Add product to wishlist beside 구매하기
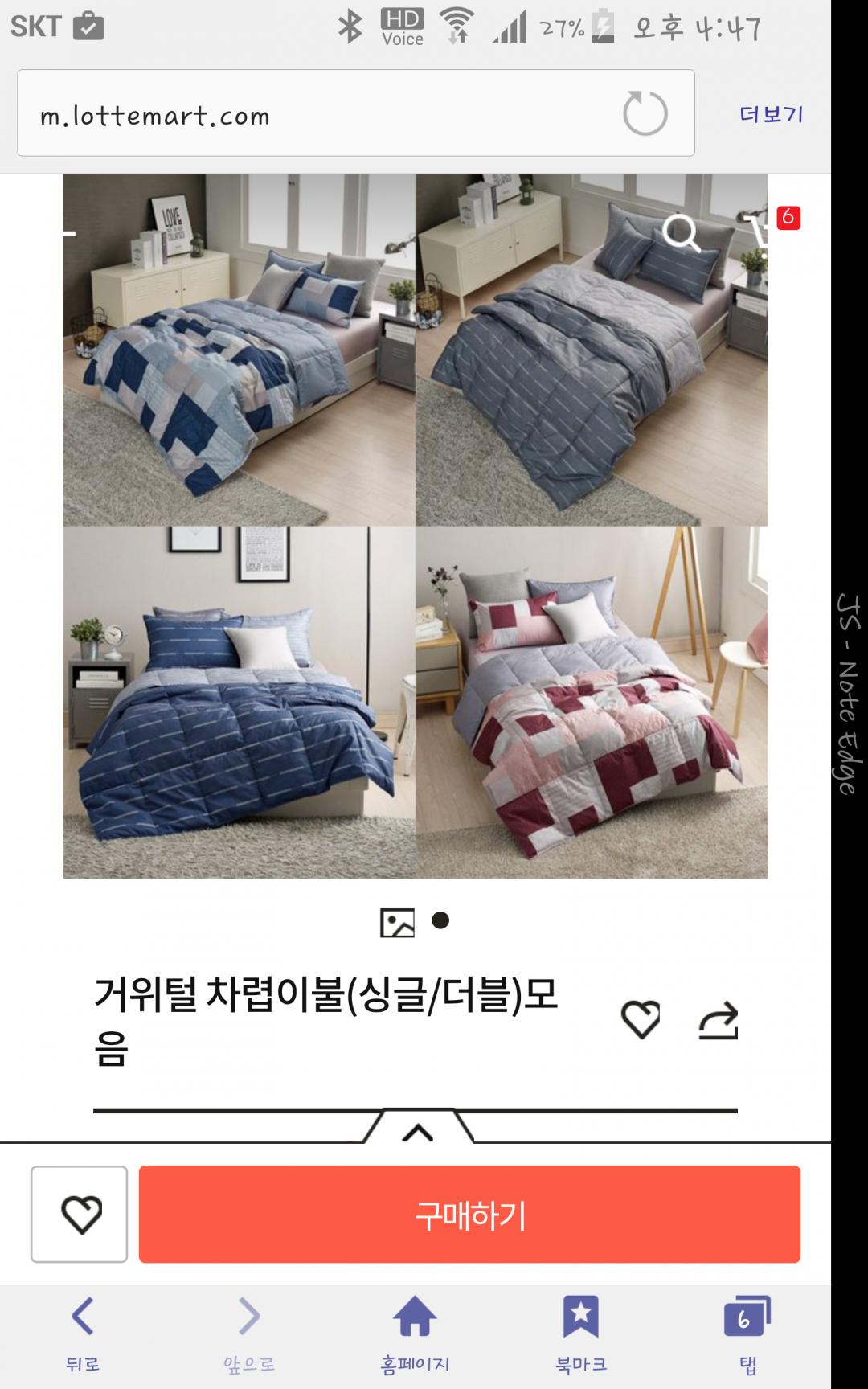Screen dimensions: 868x1389 (80, 1214)
